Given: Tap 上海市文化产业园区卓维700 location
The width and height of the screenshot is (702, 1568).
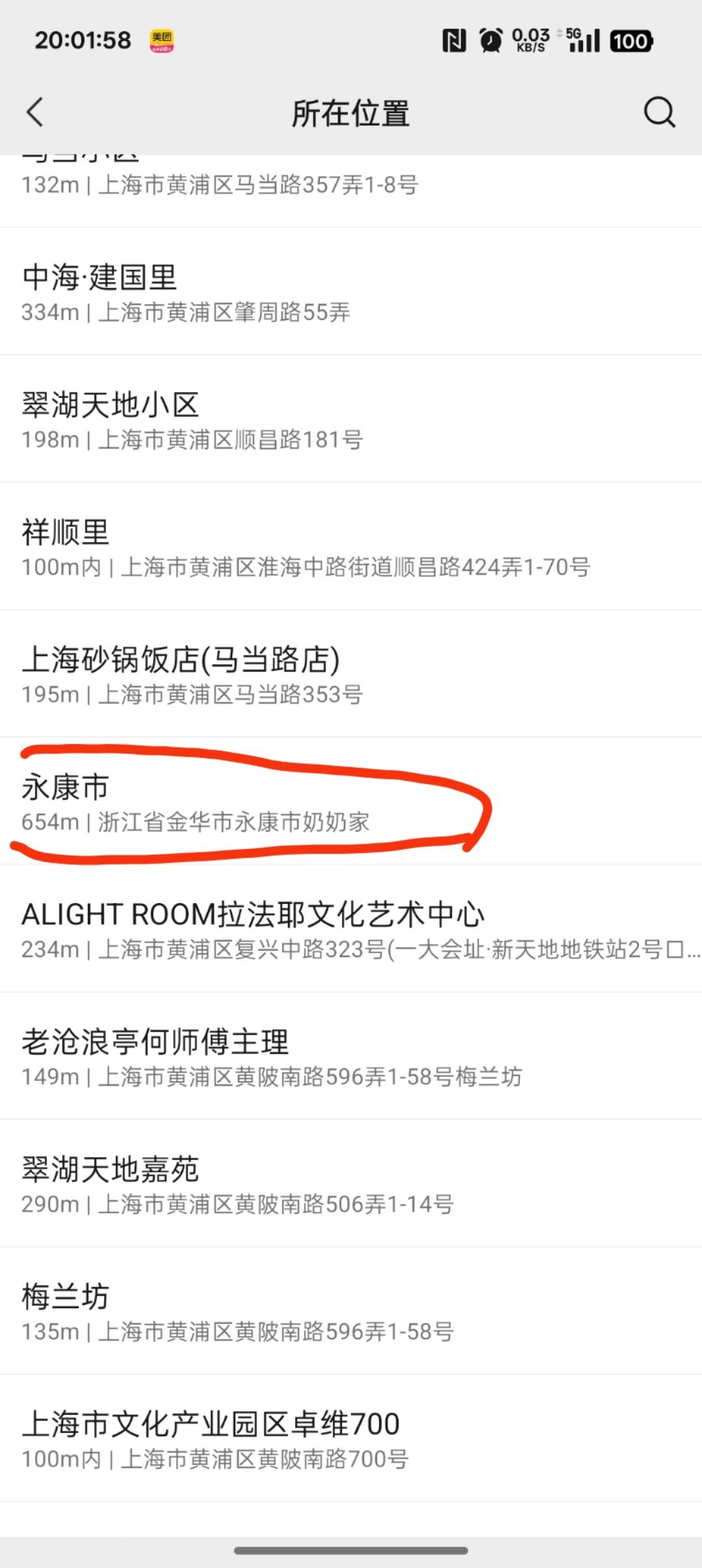Looking at the screenshot, I should pos(351,1439).
